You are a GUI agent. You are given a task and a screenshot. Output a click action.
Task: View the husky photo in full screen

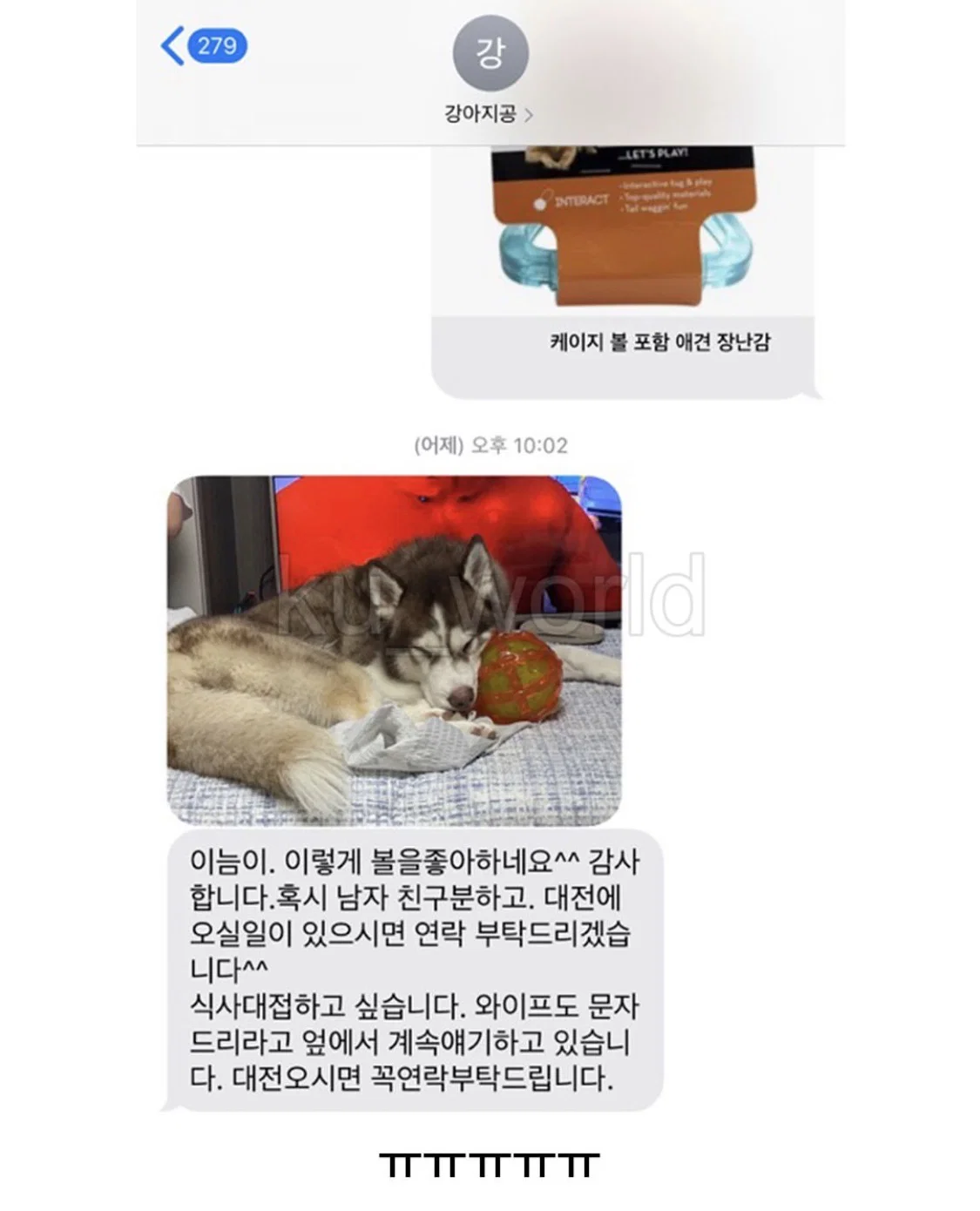point(395,651)
